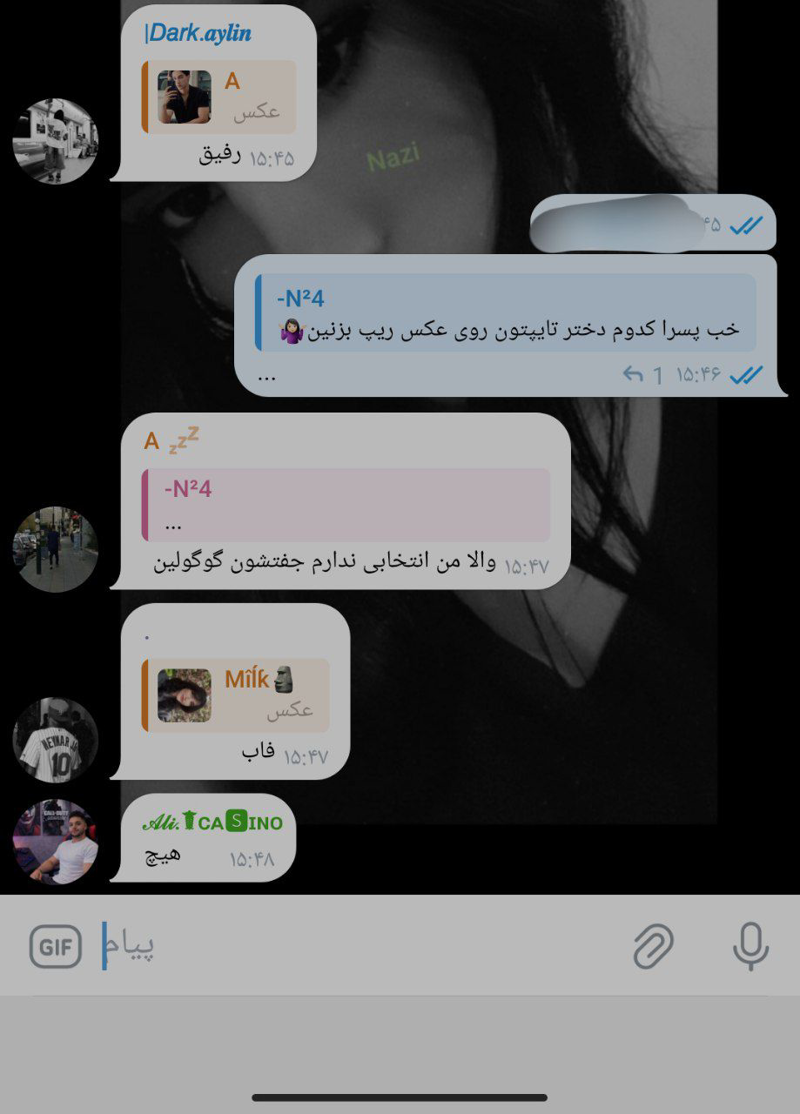Open Ali.CASINO's profile avatar
The width and height of the screenshot is (800, 1114).
55,842
